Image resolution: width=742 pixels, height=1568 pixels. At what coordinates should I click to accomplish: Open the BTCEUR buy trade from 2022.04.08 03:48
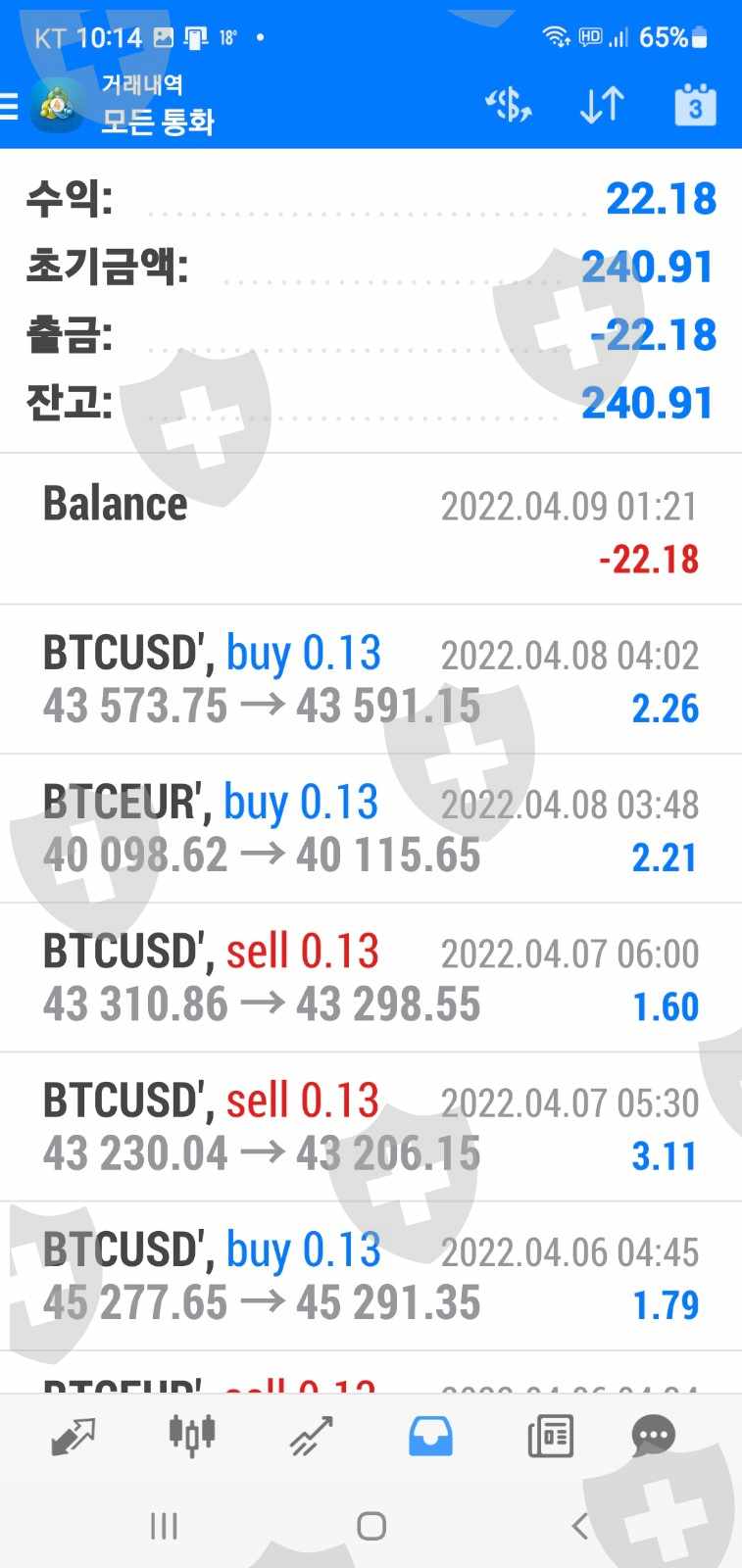pos(371,829)
